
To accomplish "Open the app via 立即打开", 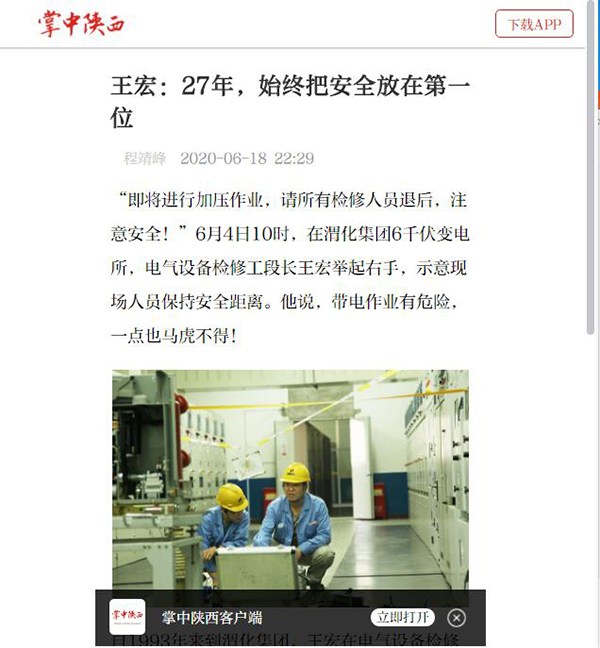I will (403, 617).
